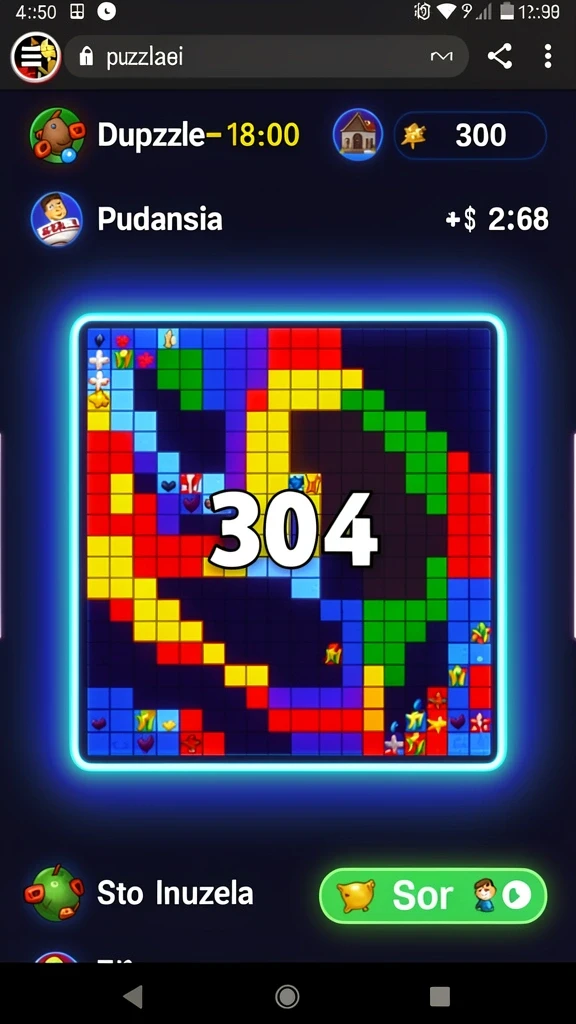Share this page
This screenshot has height=1024, width=576.
500,57
